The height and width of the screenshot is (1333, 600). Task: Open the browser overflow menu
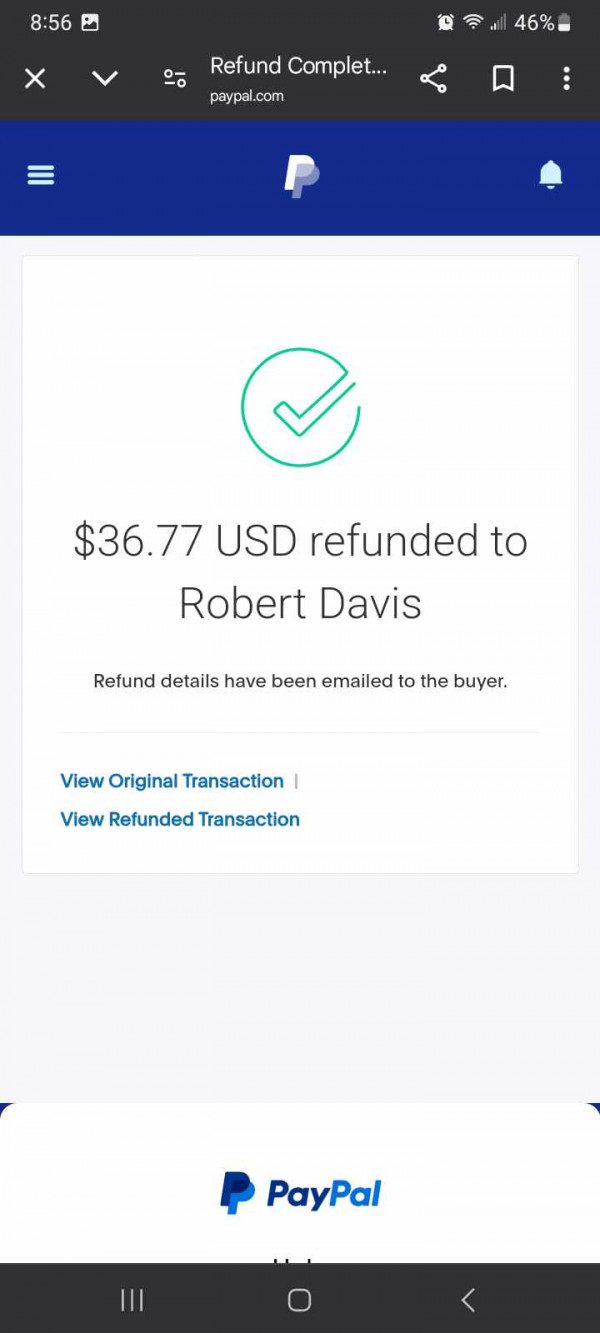point(566,78)
